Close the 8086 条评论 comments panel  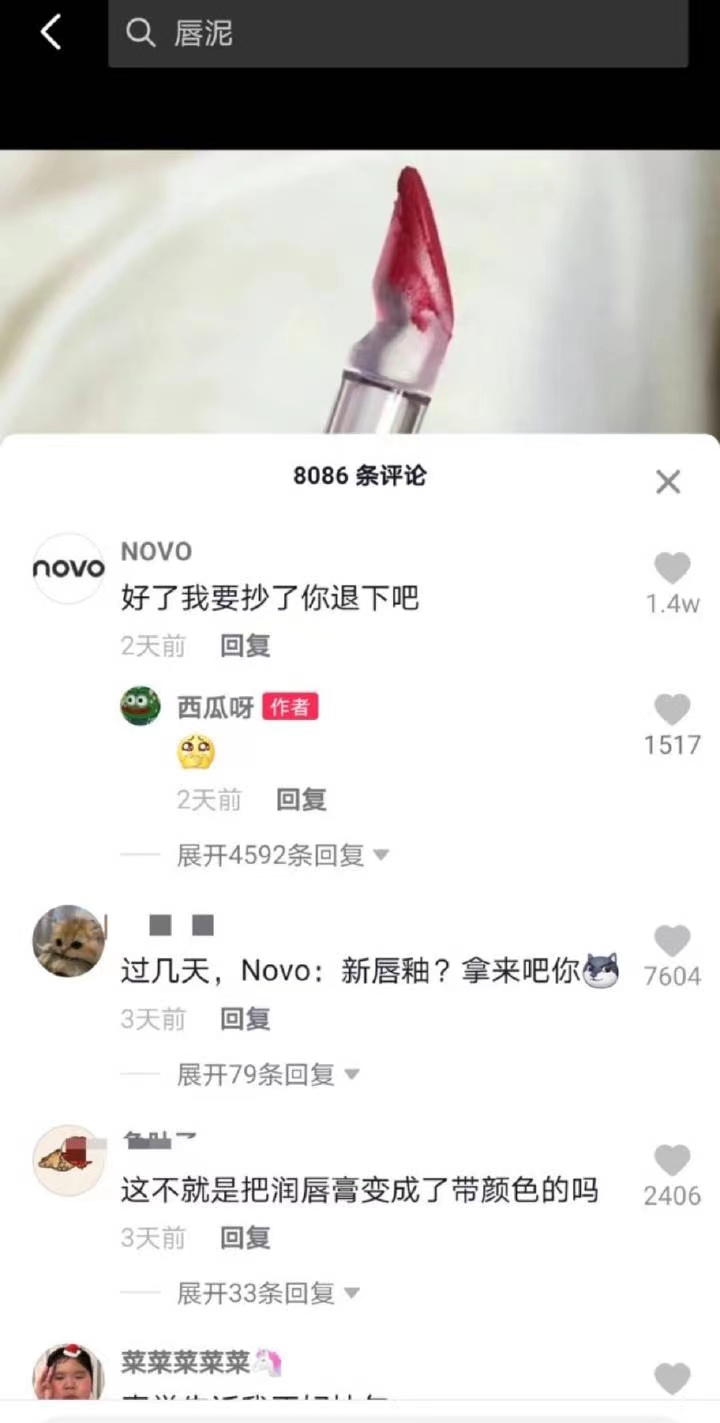(x=668, y=482)
